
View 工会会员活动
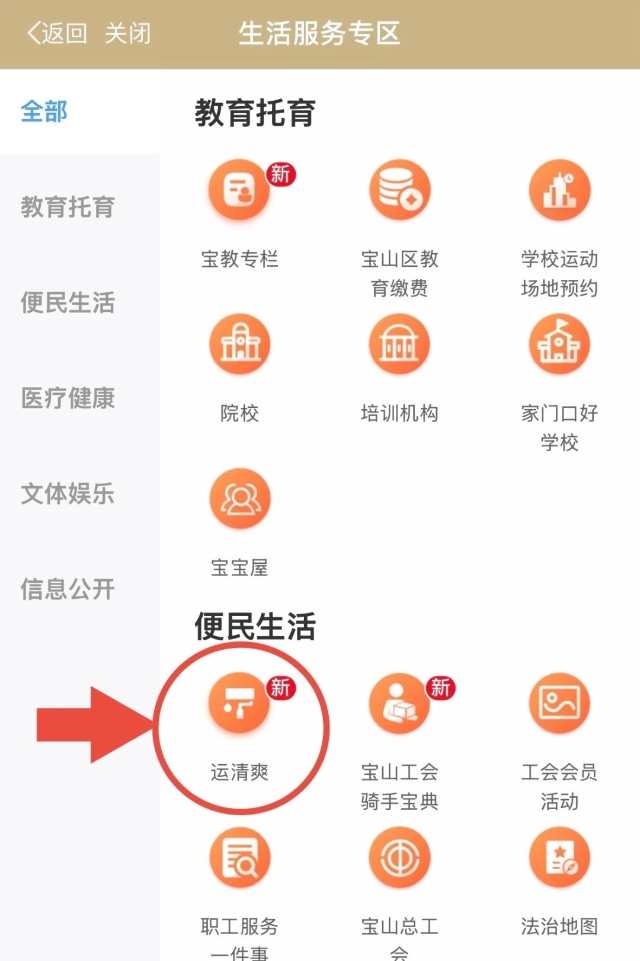559,705
